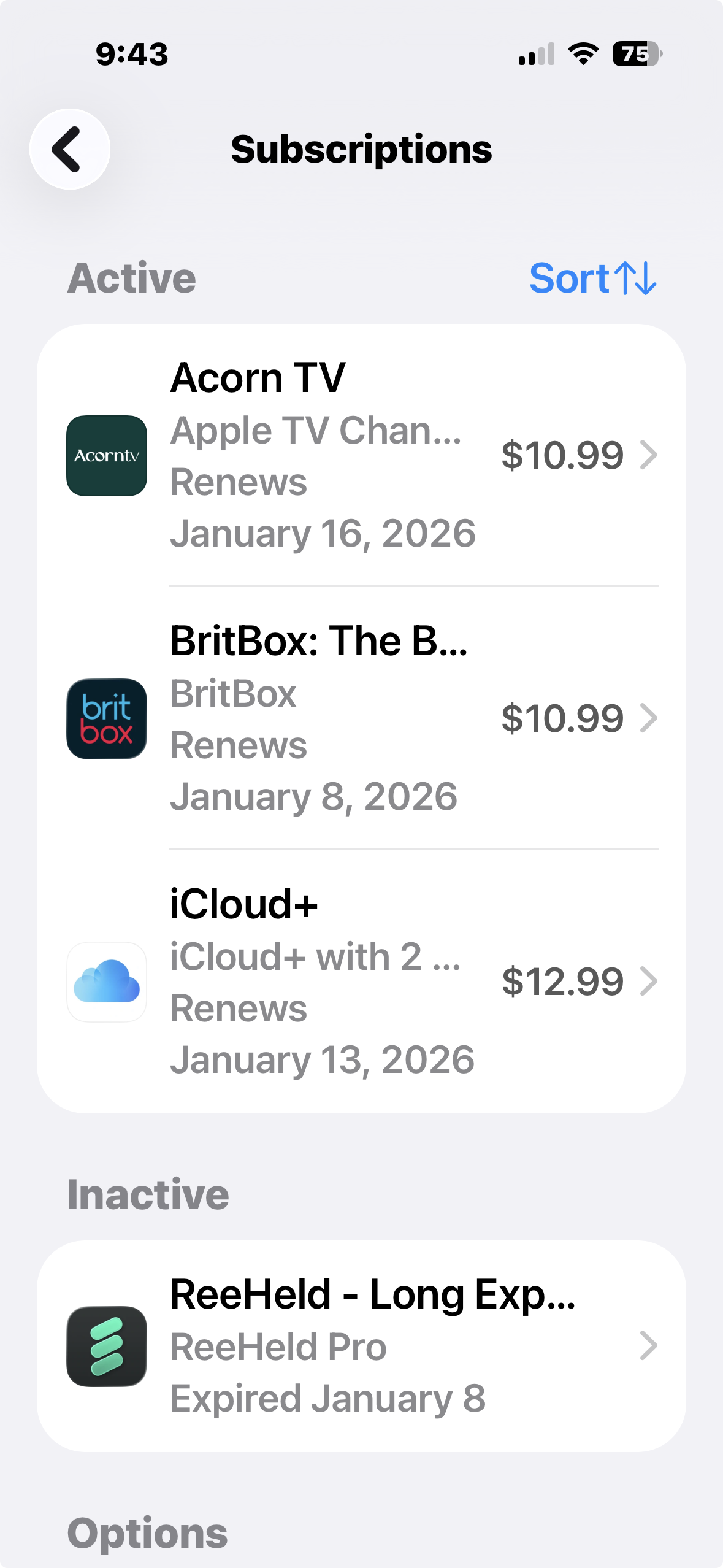This screenshot has height=1568, width=723.
Task: Open the Acorn TV subscription
Action: pos(362,455)
